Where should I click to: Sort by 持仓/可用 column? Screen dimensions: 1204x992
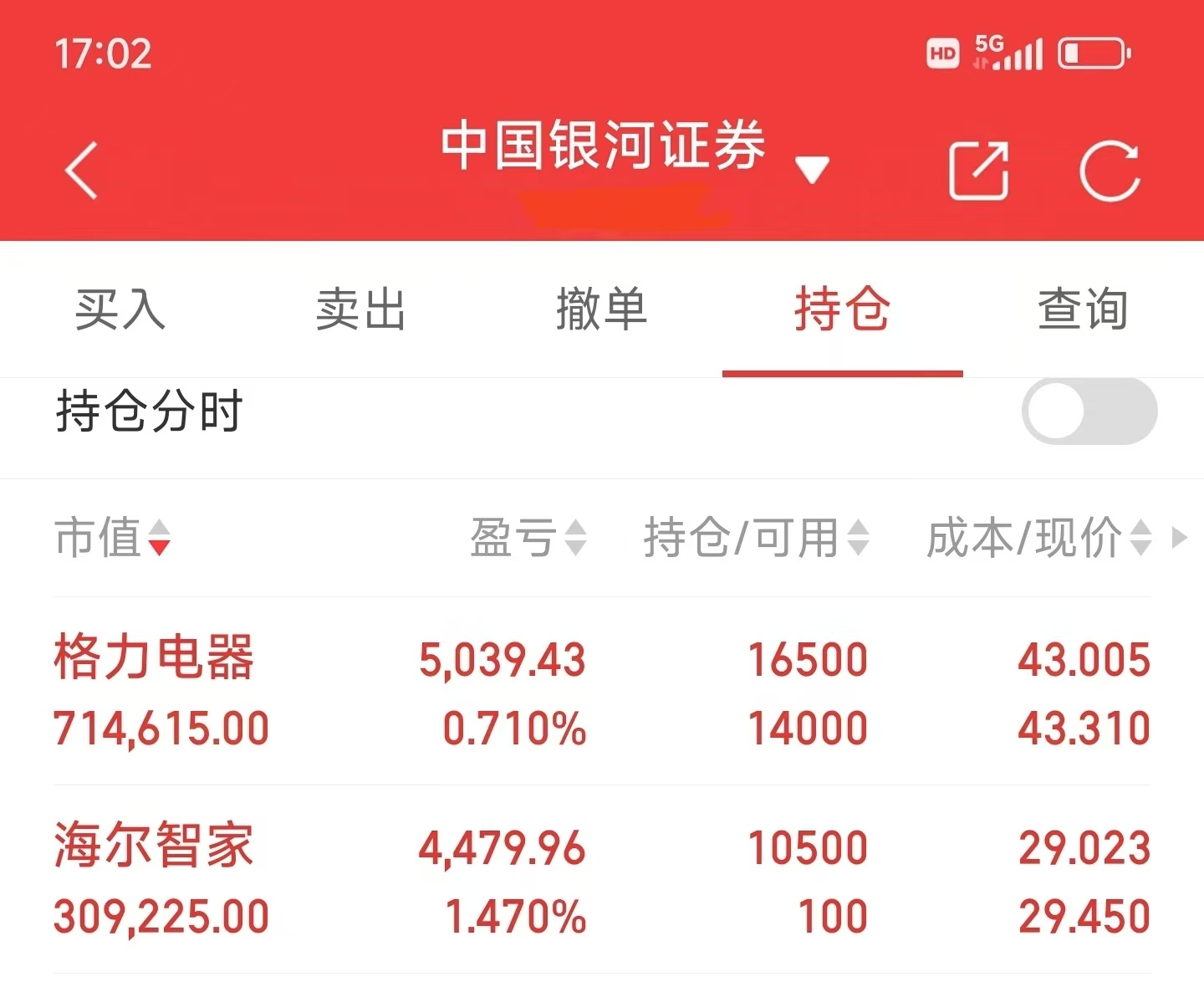click(x=756, y=537)
